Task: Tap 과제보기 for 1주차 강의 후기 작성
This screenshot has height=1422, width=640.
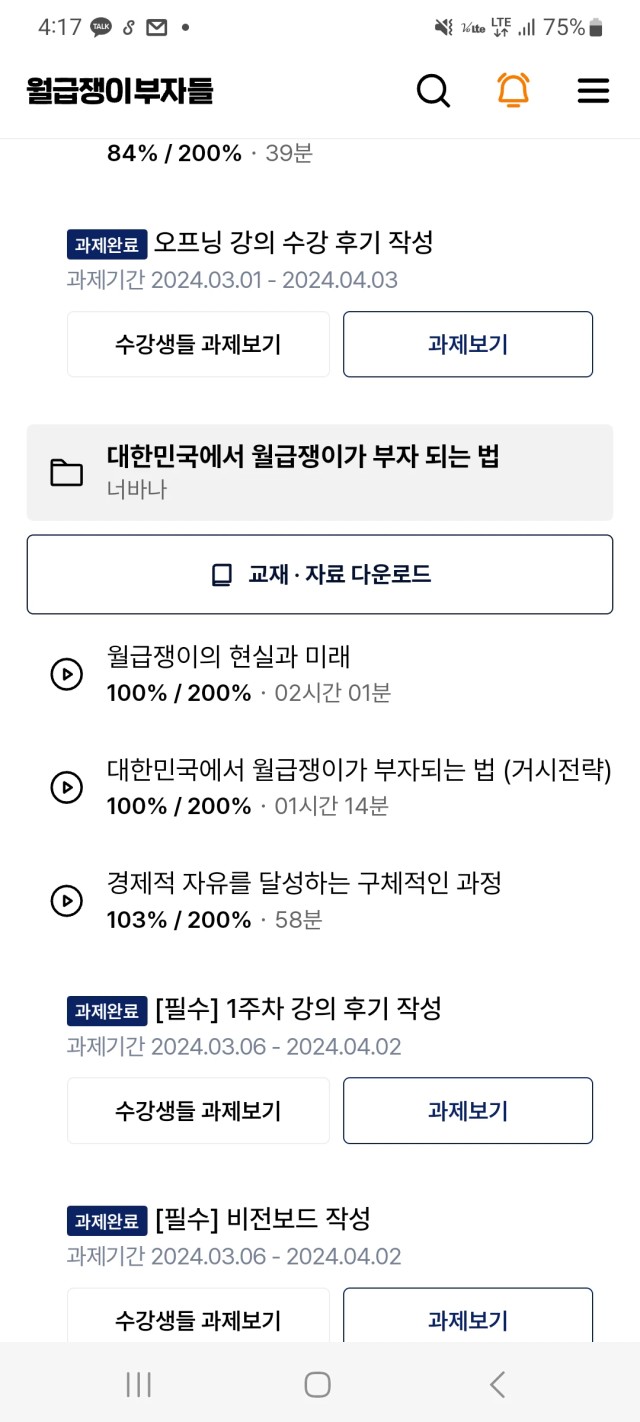Action: 468,1110
